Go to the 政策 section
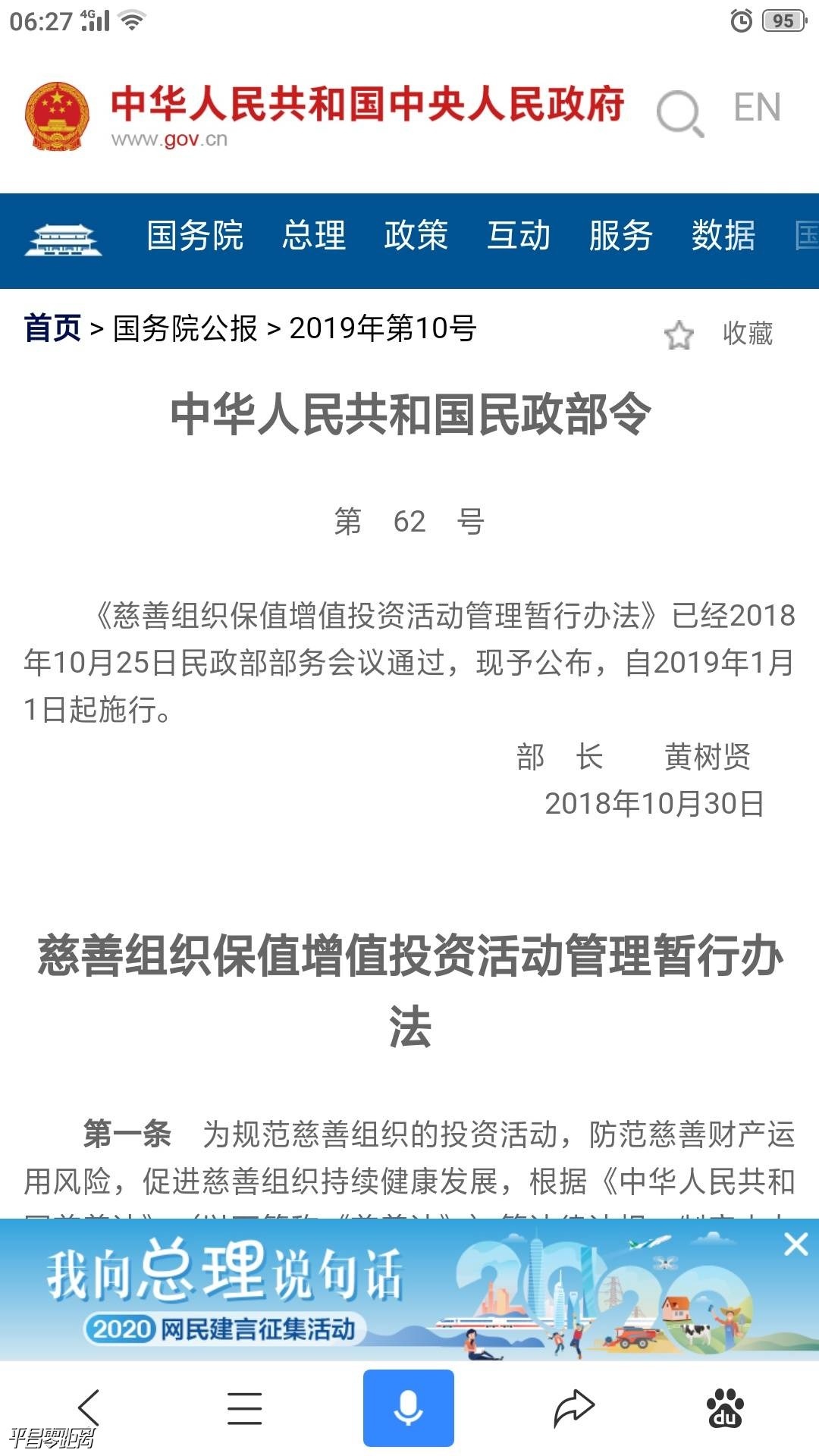 pyautogui.click(x=416, y=235)
